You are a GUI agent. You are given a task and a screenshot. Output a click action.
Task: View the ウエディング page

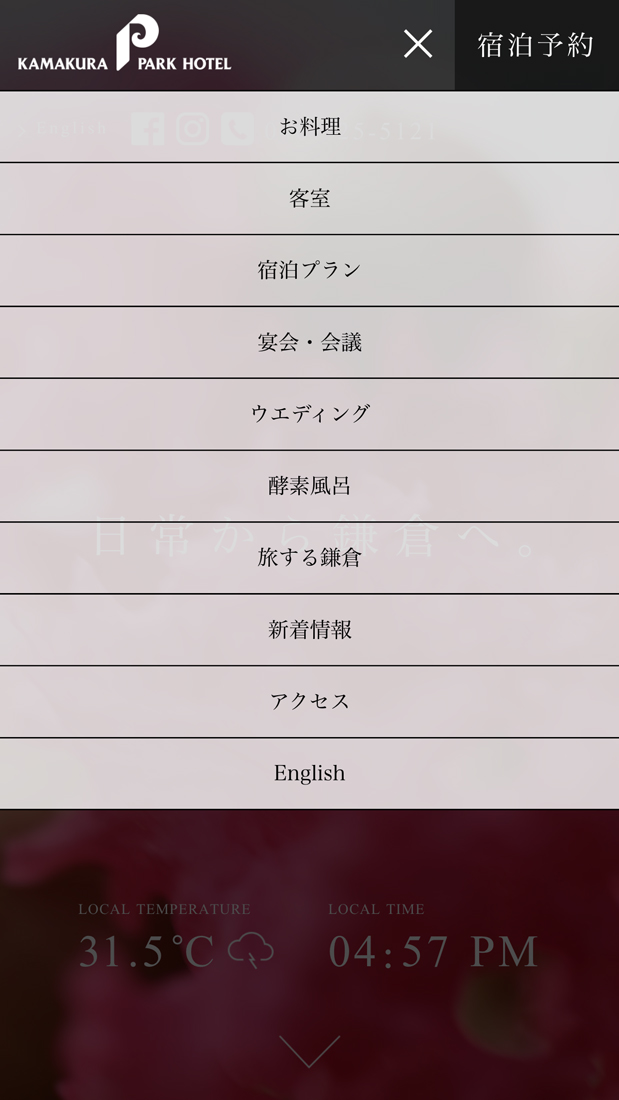point(310,415)
